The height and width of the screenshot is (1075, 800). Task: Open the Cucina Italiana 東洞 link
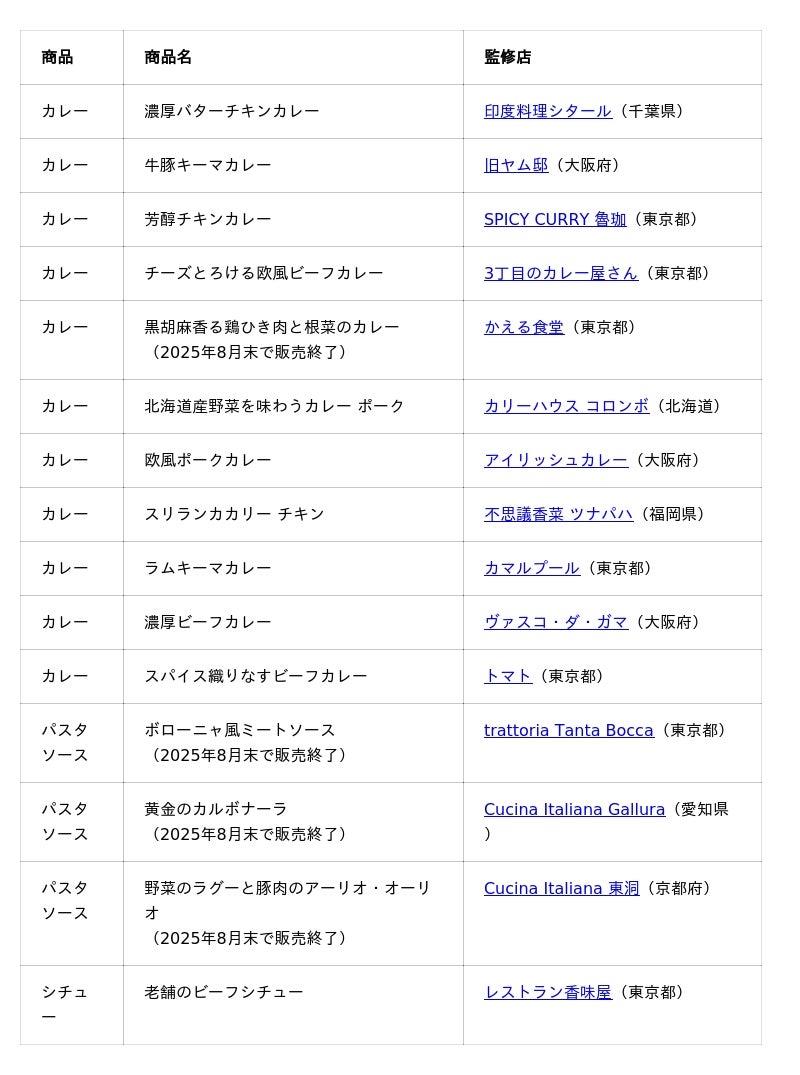(x=561, y=888)
